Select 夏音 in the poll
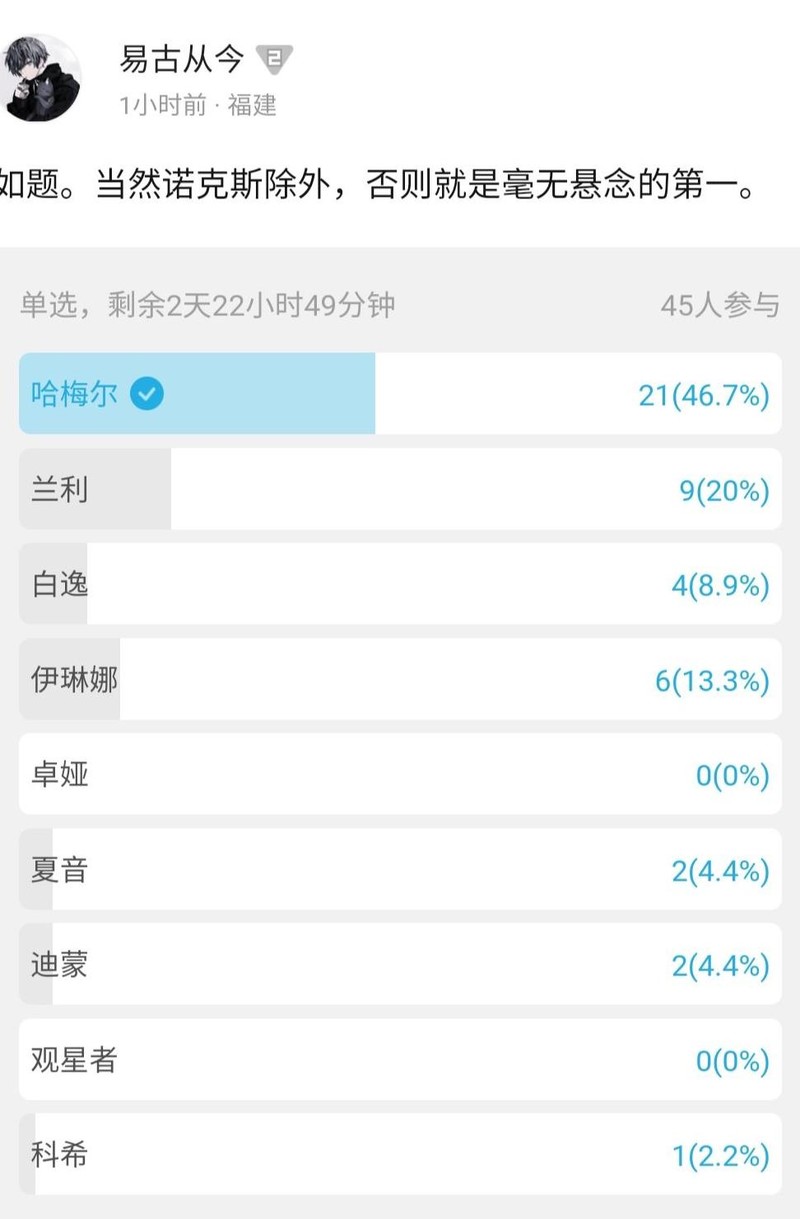The height and width of the screenshot is (1219, 800). click(x=400, y=869)
